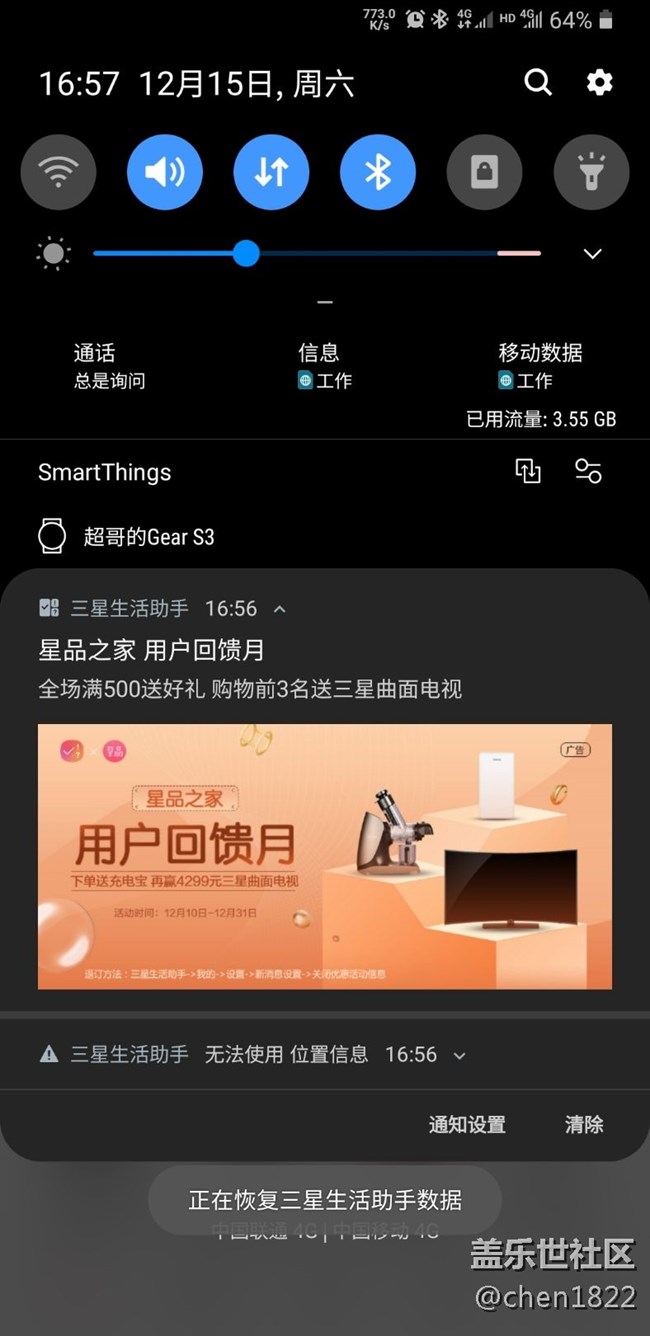Change the 移动数据 SIM preference
This screenshot has height=1336, width=650.
540,366
